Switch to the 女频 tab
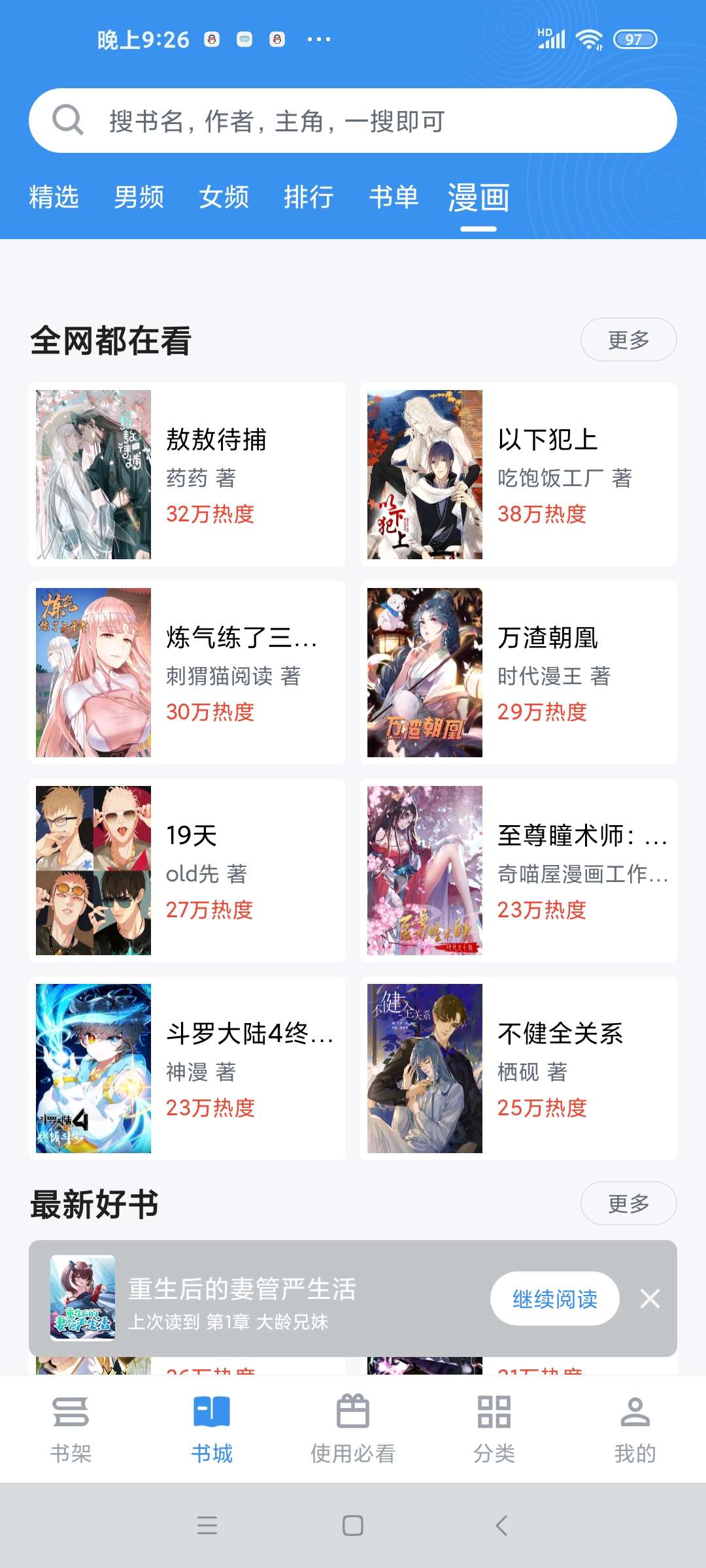The height and width of the screenshot is (1568, 706). pyautogui.click(x=224, y=197)
